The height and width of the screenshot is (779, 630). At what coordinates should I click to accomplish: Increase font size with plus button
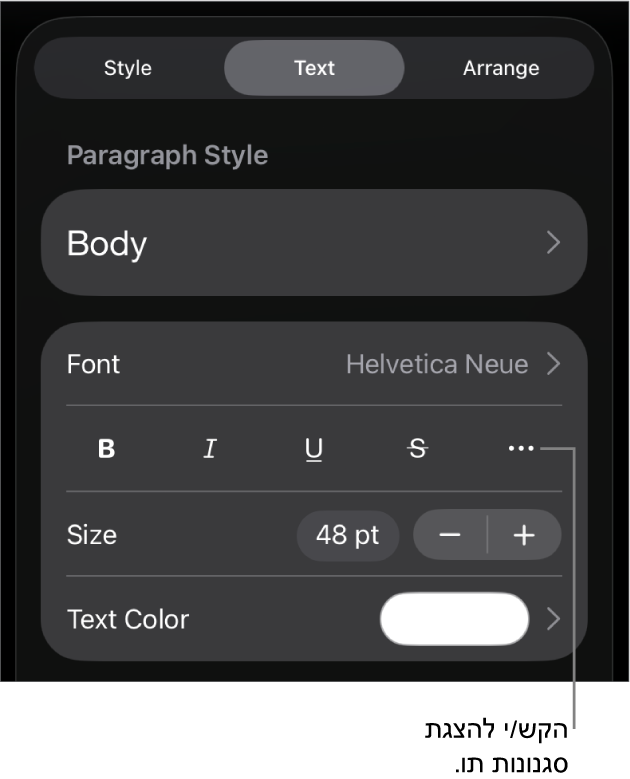click(524, 535)
